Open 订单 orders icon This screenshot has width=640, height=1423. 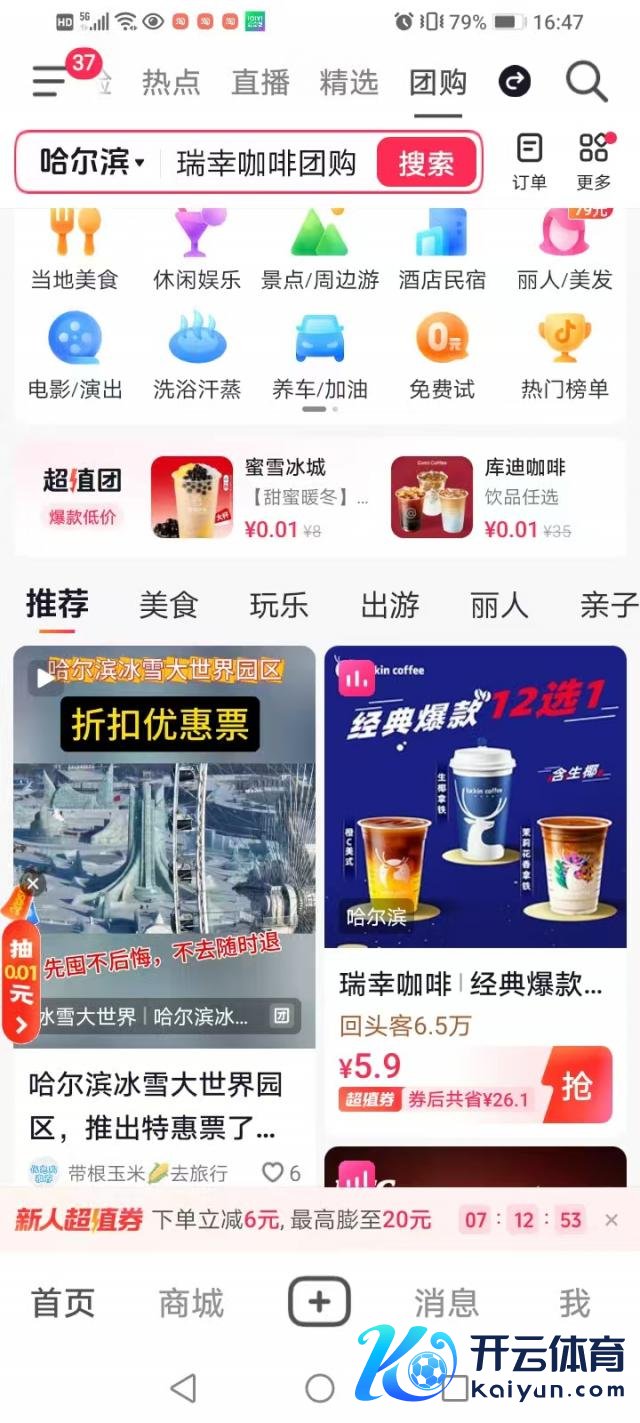click(529, 162)
